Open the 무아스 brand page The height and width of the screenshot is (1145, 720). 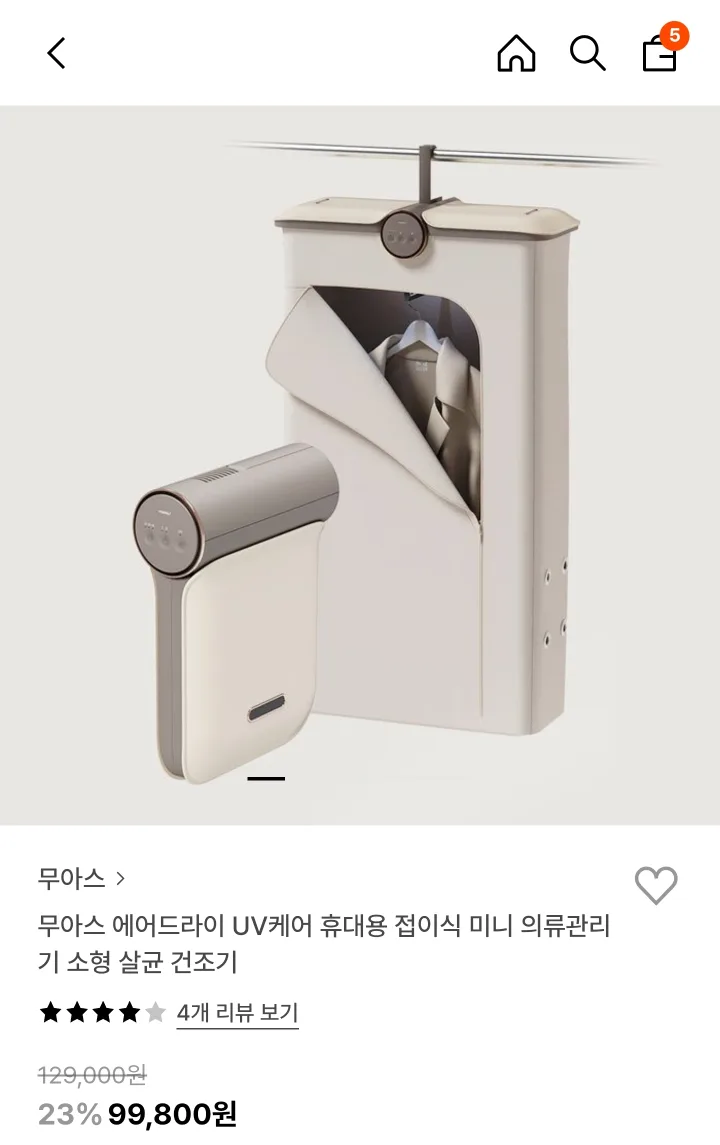point(81,878)
